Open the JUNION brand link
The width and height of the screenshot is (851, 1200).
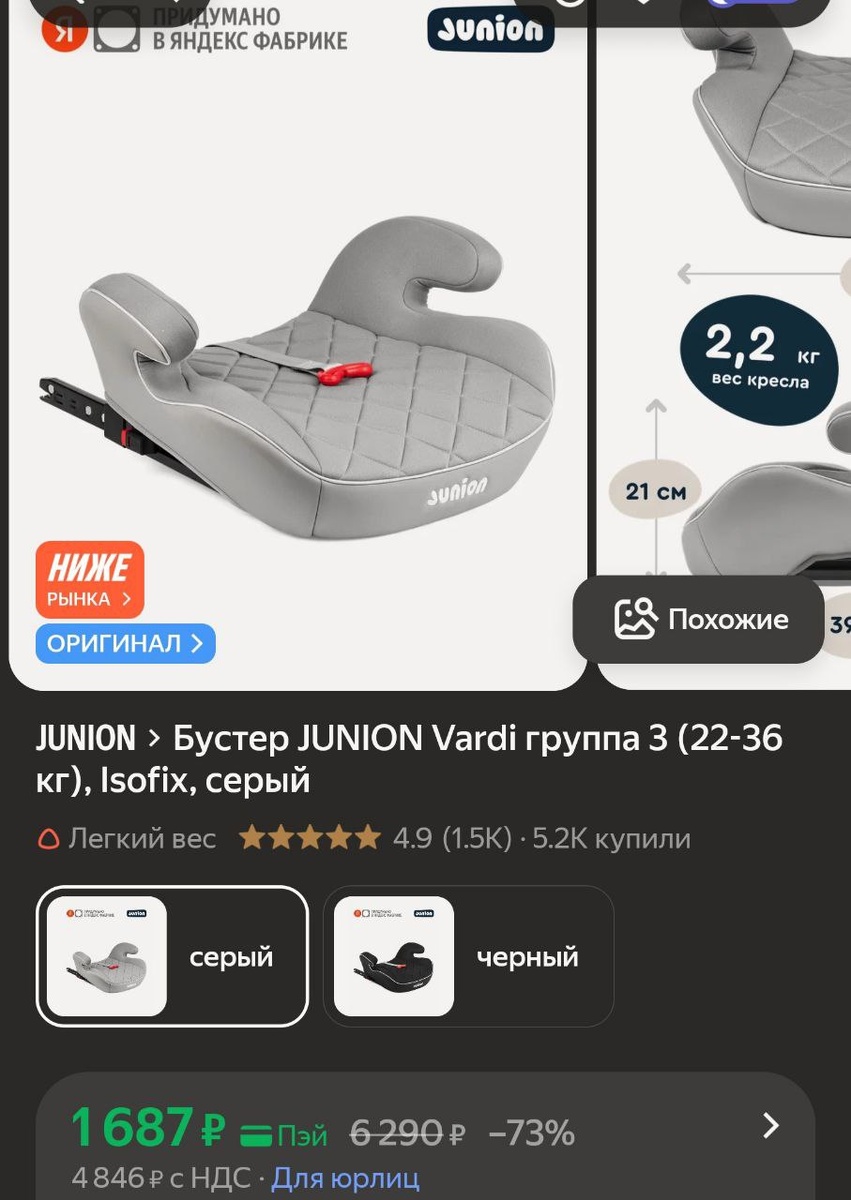coord(86,739)
